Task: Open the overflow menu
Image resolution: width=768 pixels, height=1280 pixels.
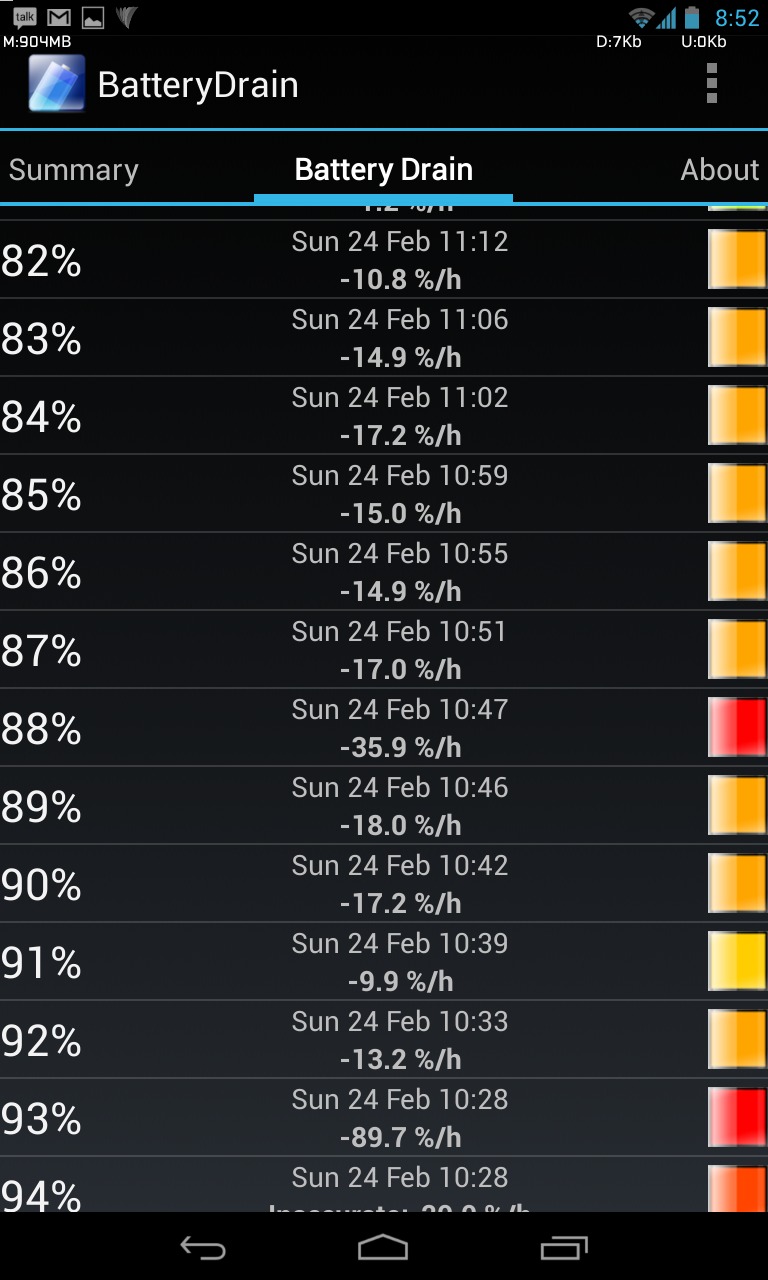Action: (711, 84)
